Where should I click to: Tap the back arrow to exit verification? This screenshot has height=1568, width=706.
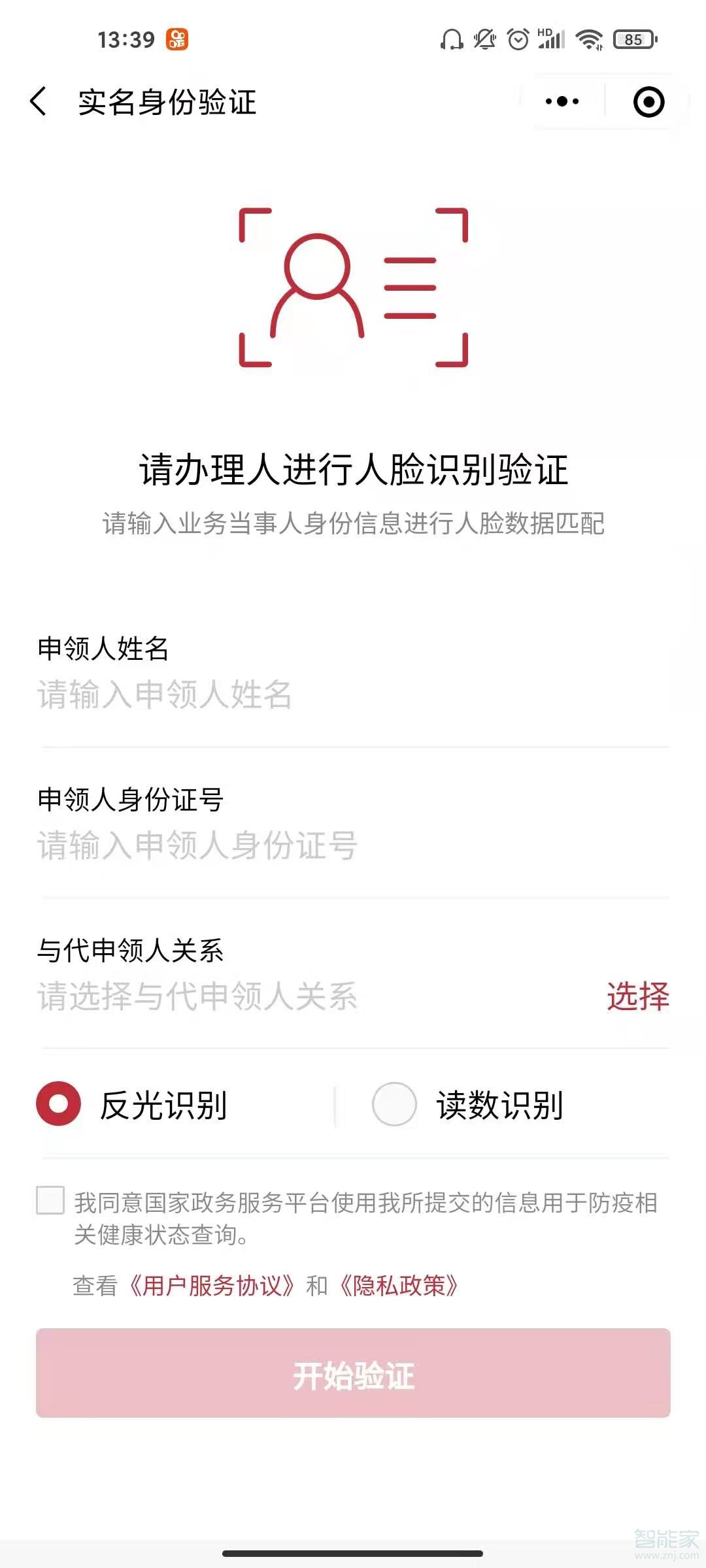pyautogui.click(x=37, y=102)
